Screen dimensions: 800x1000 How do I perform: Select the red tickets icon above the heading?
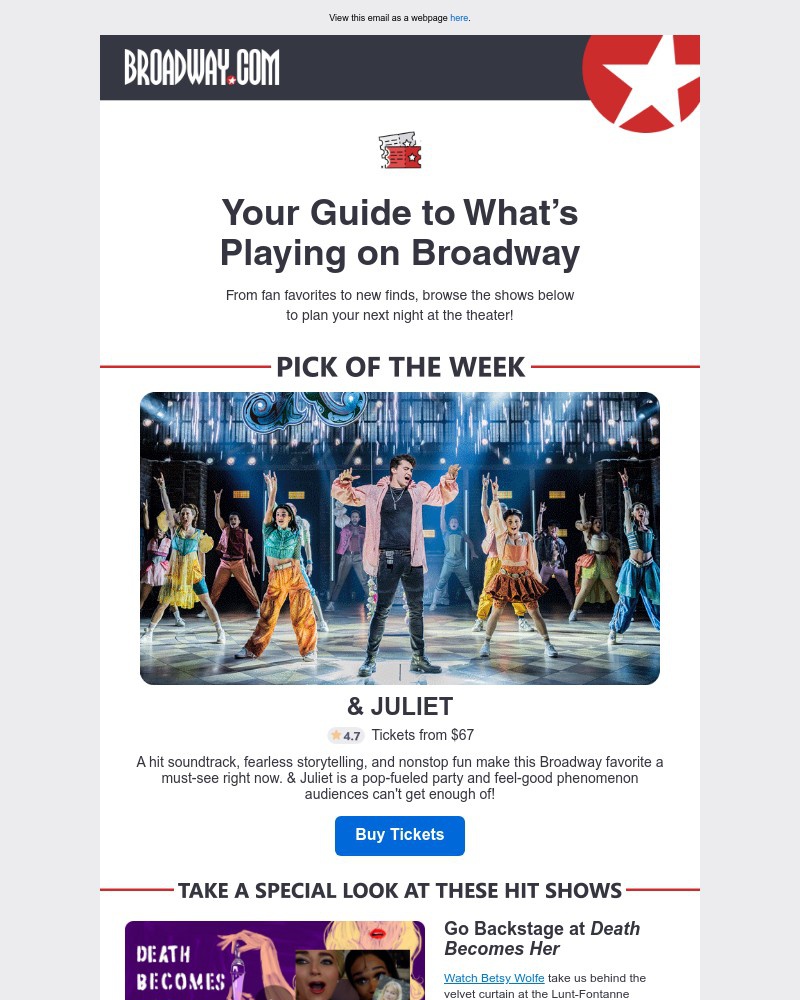[x=400, y=150]
